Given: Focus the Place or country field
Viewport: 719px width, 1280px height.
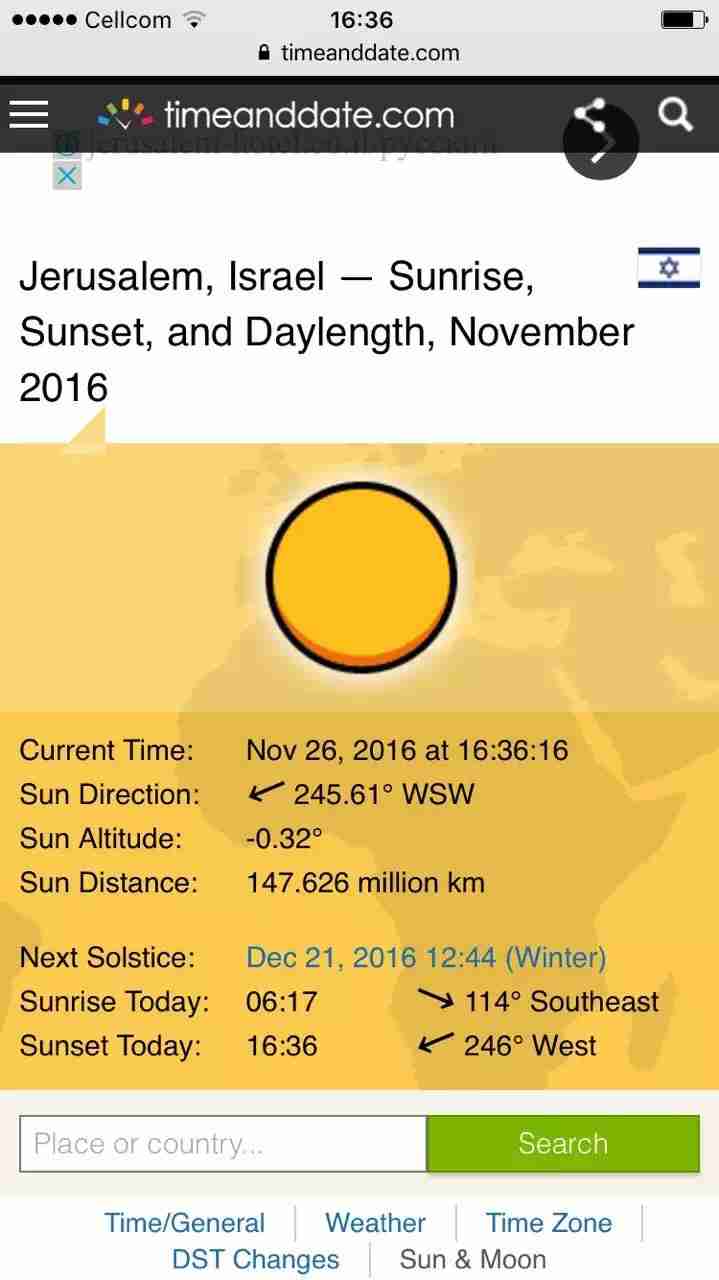Looking at the screenshot, I should (223, 1144).
